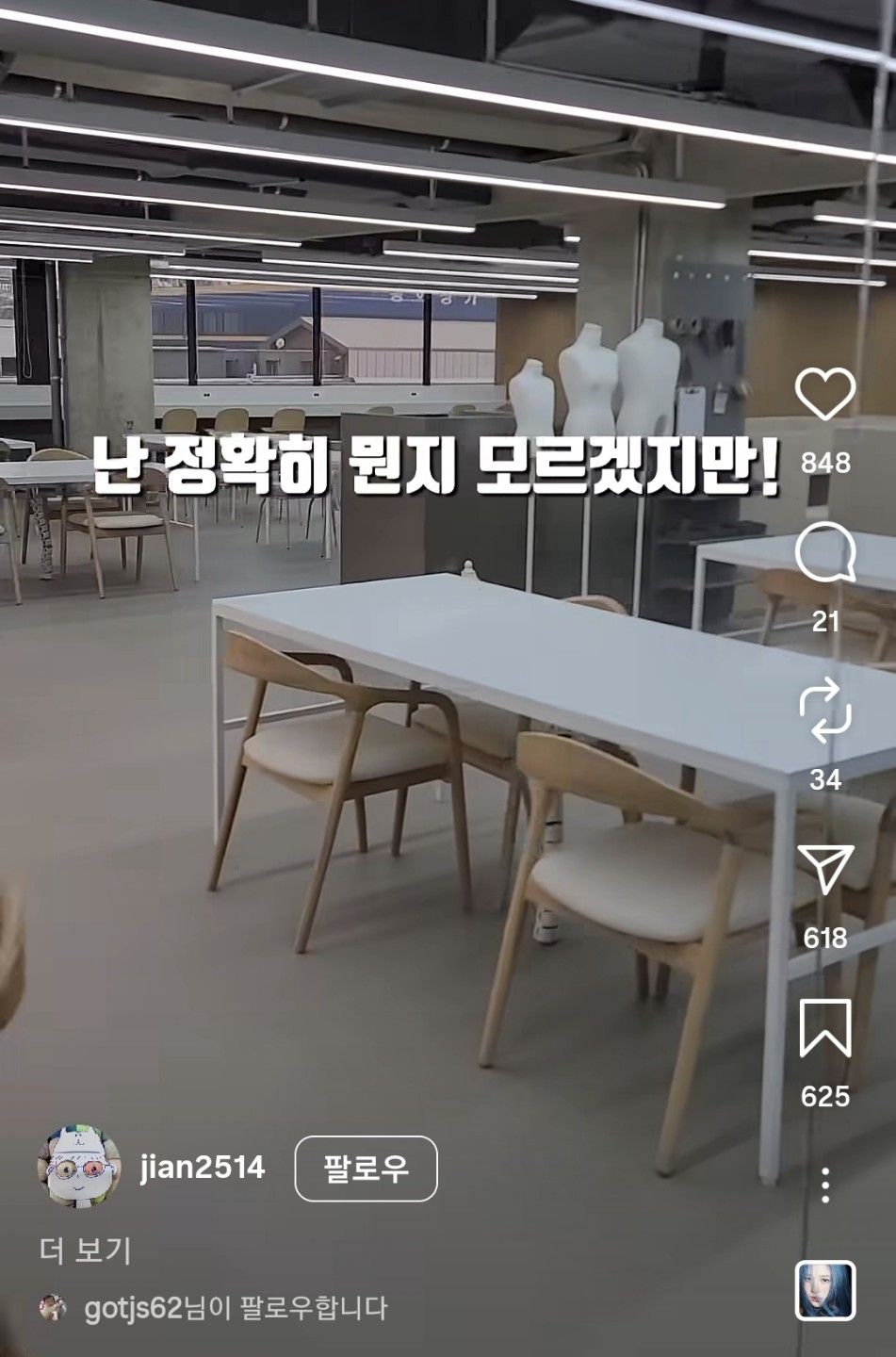Viewport: 896px width, 1357px height.
Task: Share the reel via paper plane icon
Action: point(824,869)
